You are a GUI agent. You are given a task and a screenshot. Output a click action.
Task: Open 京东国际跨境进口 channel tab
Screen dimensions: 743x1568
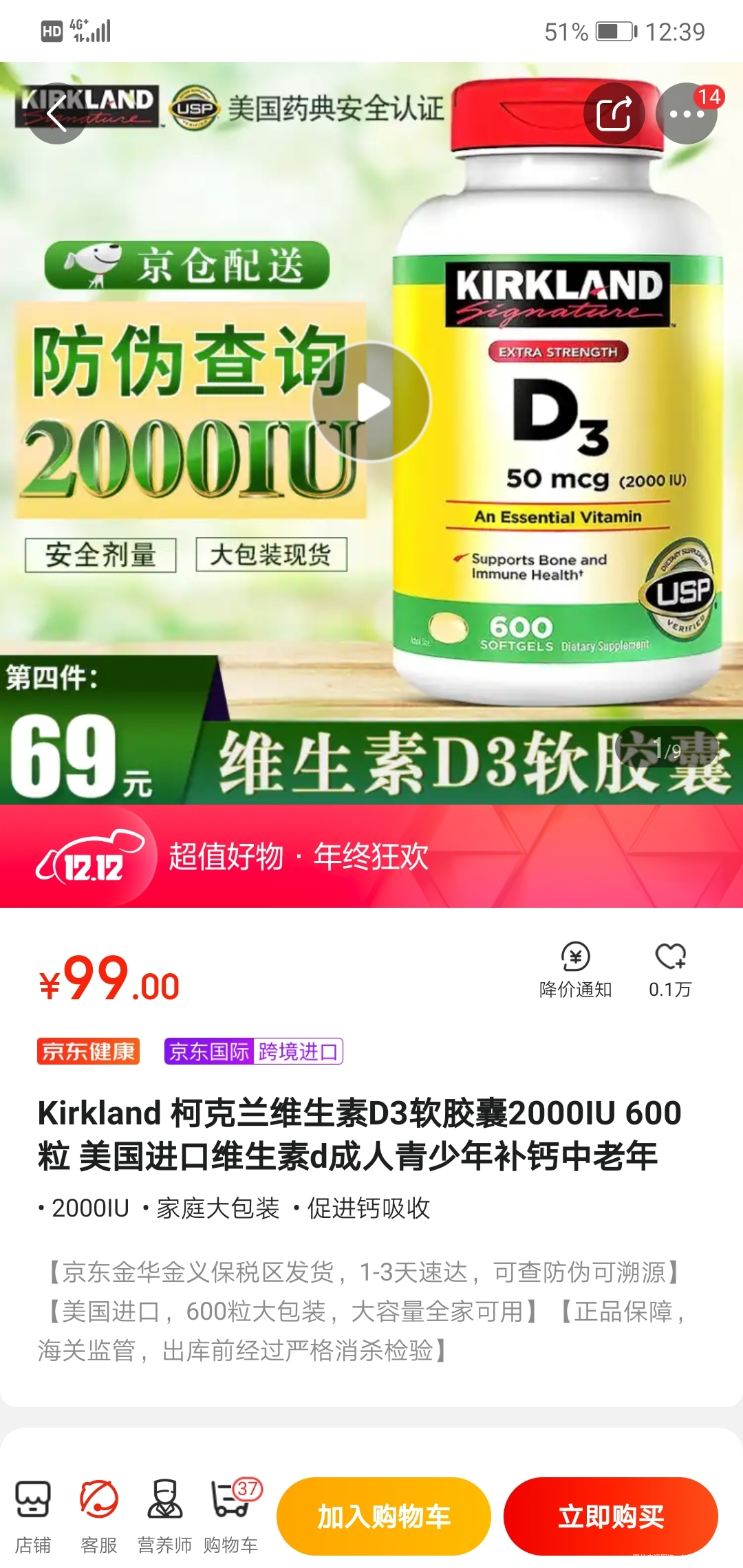click(254, 1051)
